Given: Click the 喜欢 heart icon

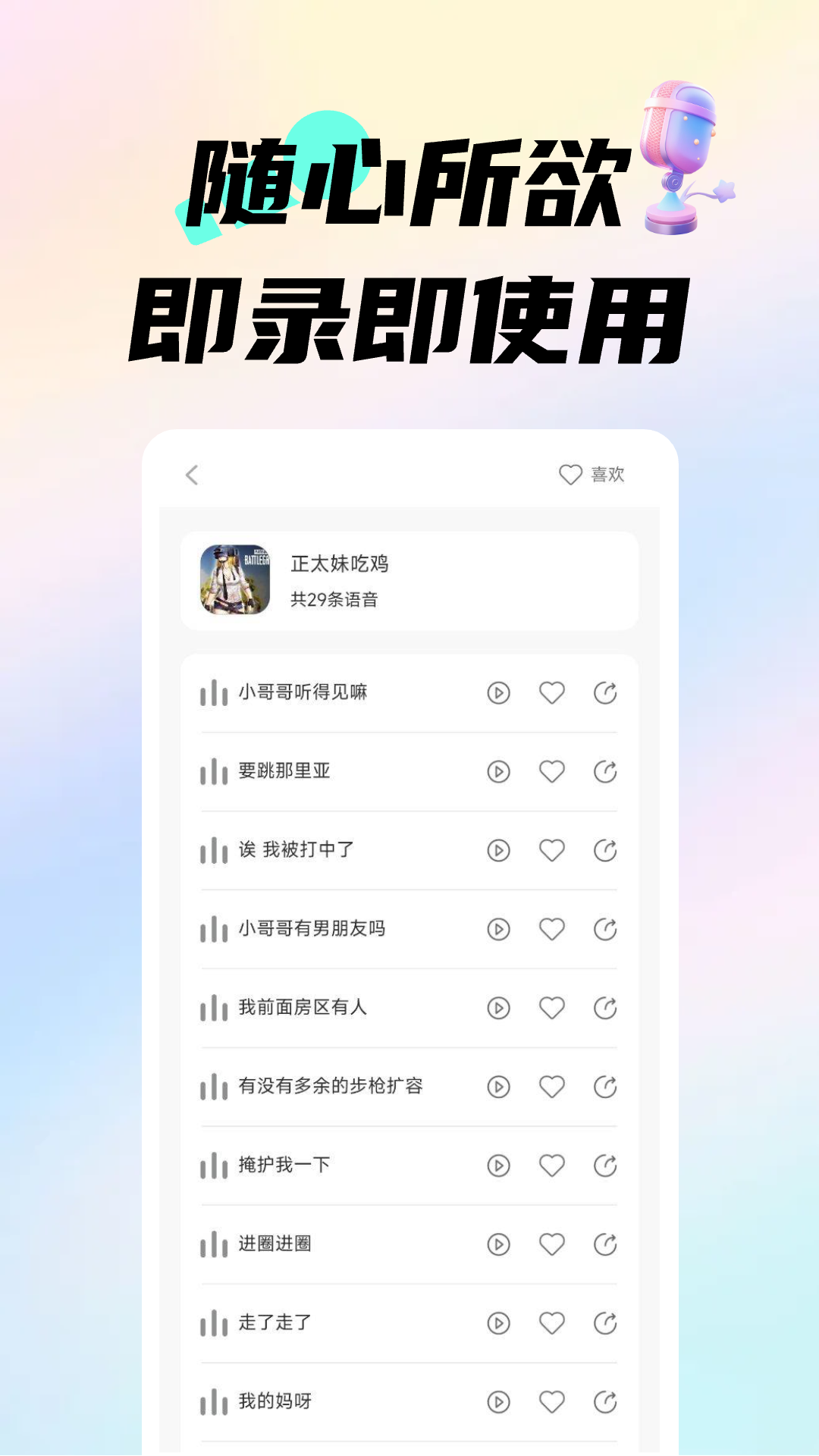Looking at the screenshot, I should point(568,475).
